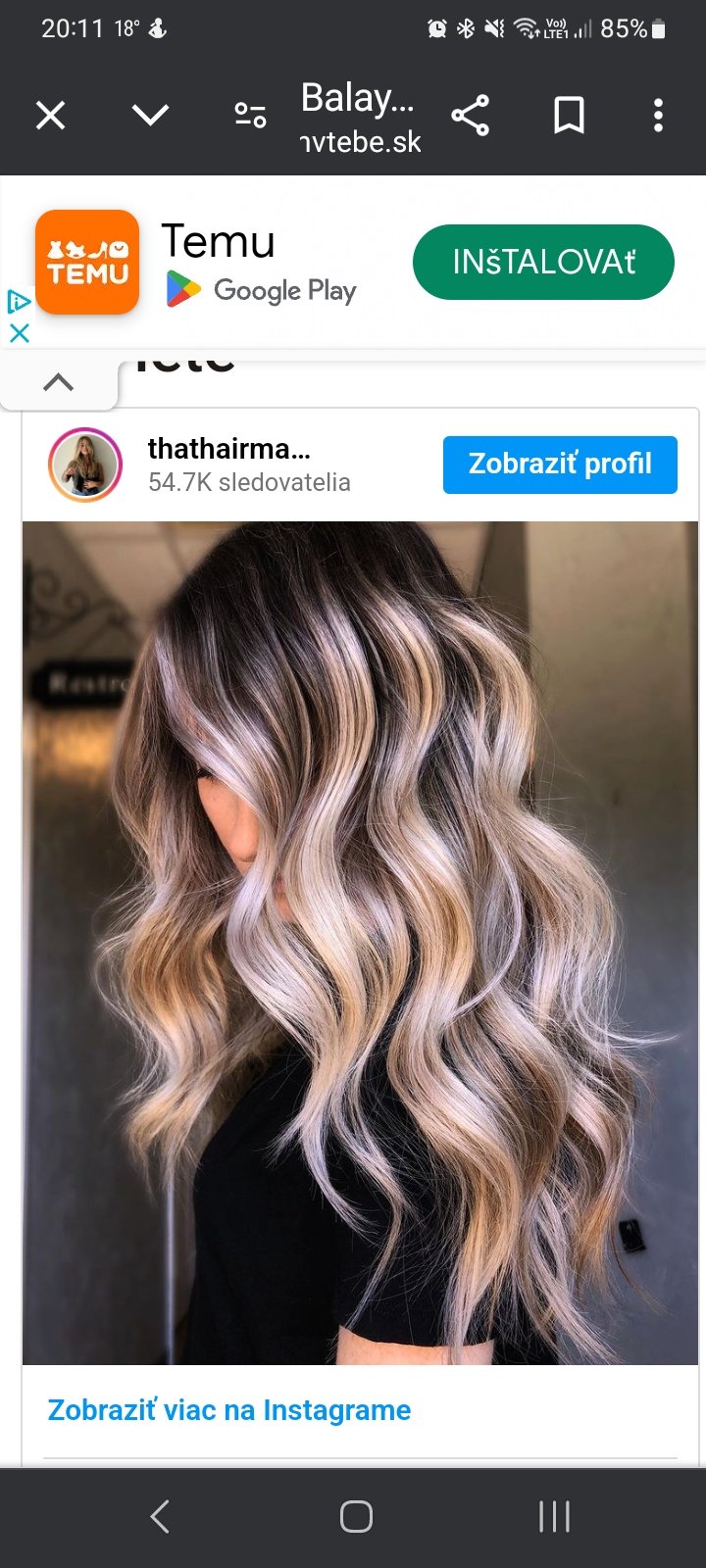
Task: Open the site settings icon
Action: click(x=250, y=116)
